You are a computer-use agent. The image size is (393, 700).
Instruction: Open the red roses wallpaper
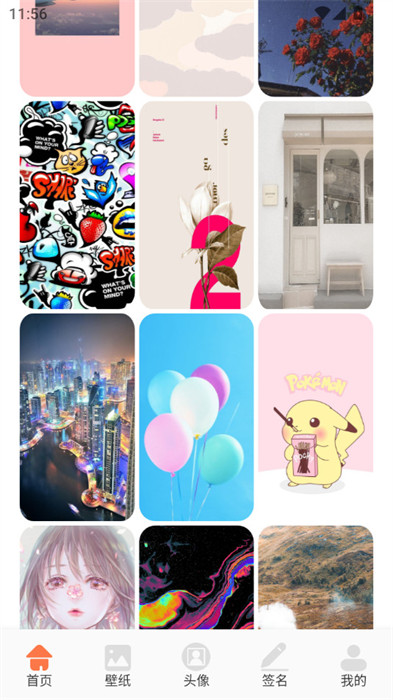[x=316, y=48]
